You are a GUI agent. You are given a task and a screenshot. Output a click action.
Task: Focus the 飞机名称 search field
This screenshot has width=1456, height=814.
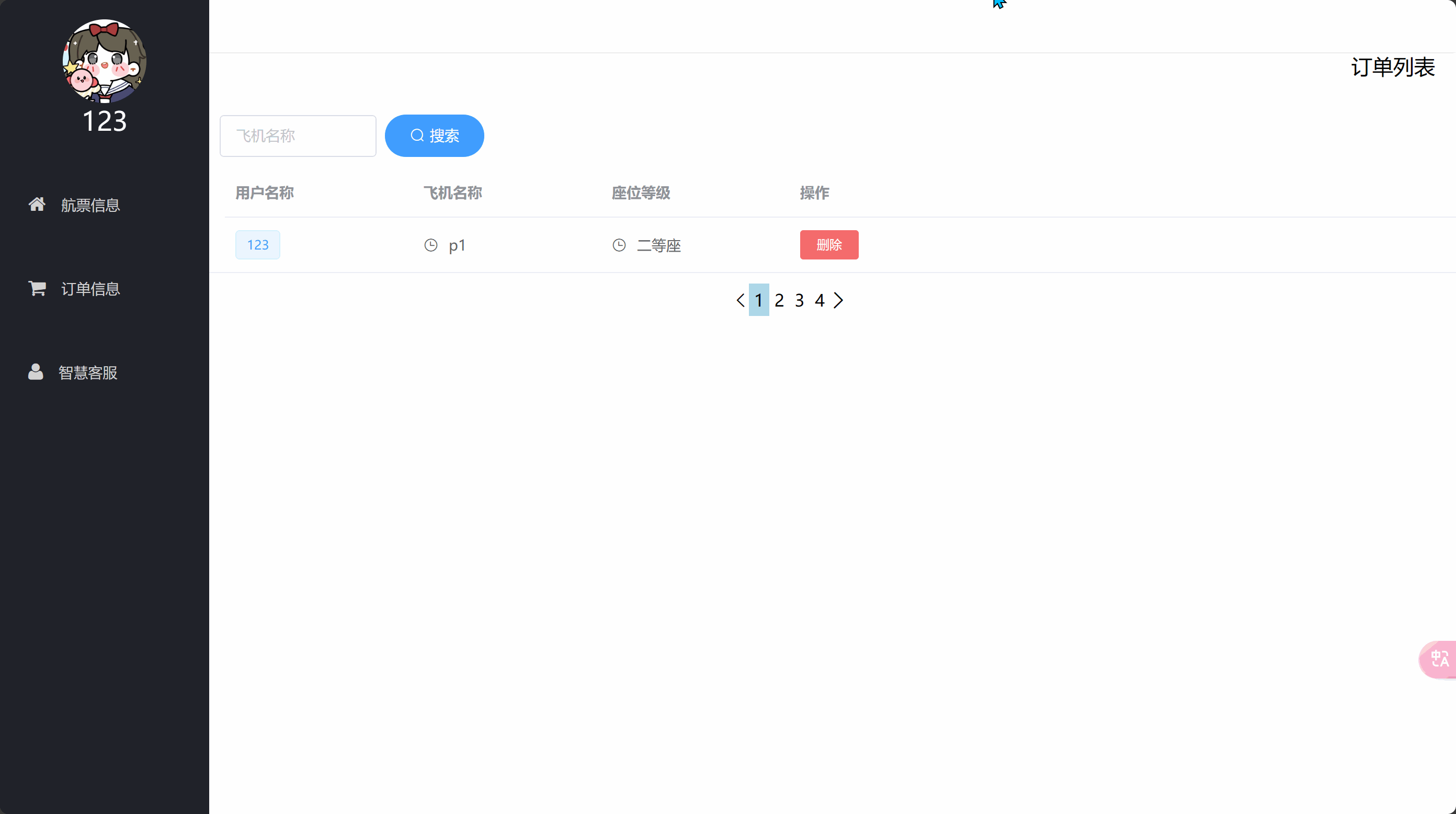coord(298,135)
